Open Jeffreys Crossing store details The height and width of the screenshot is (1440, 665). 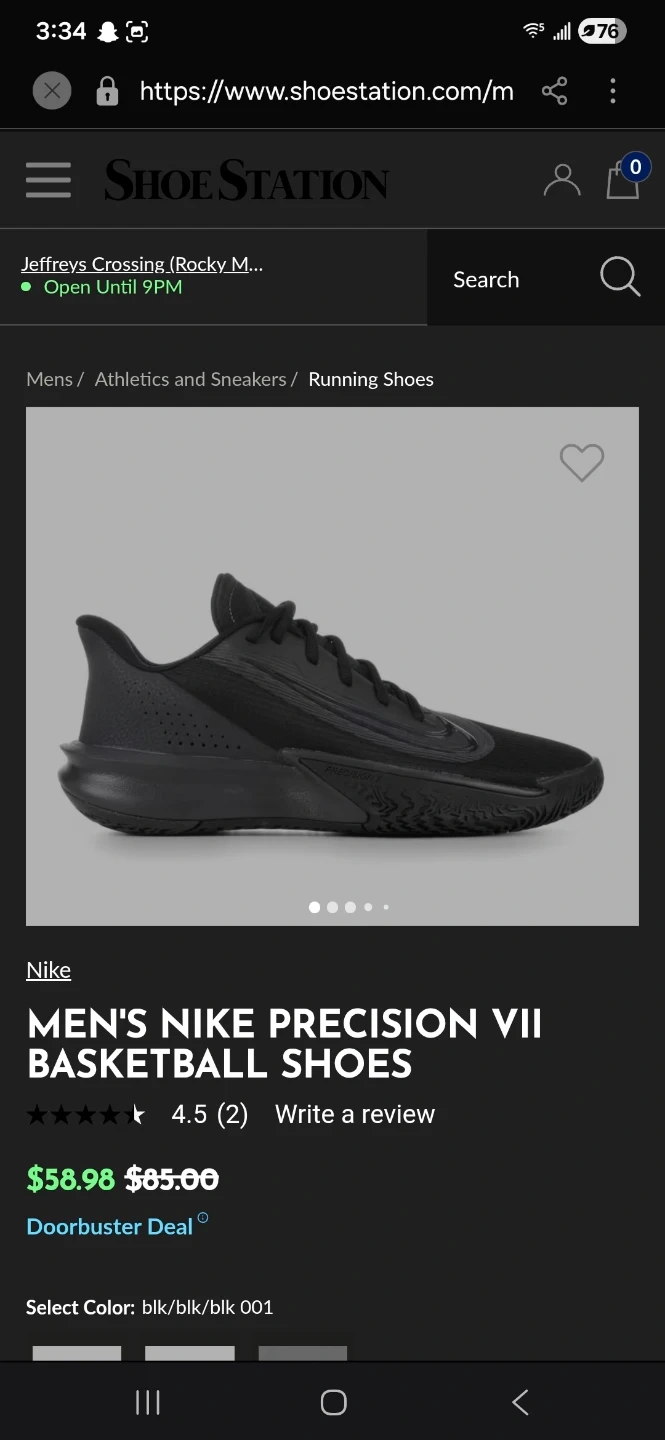click(142, 264)
